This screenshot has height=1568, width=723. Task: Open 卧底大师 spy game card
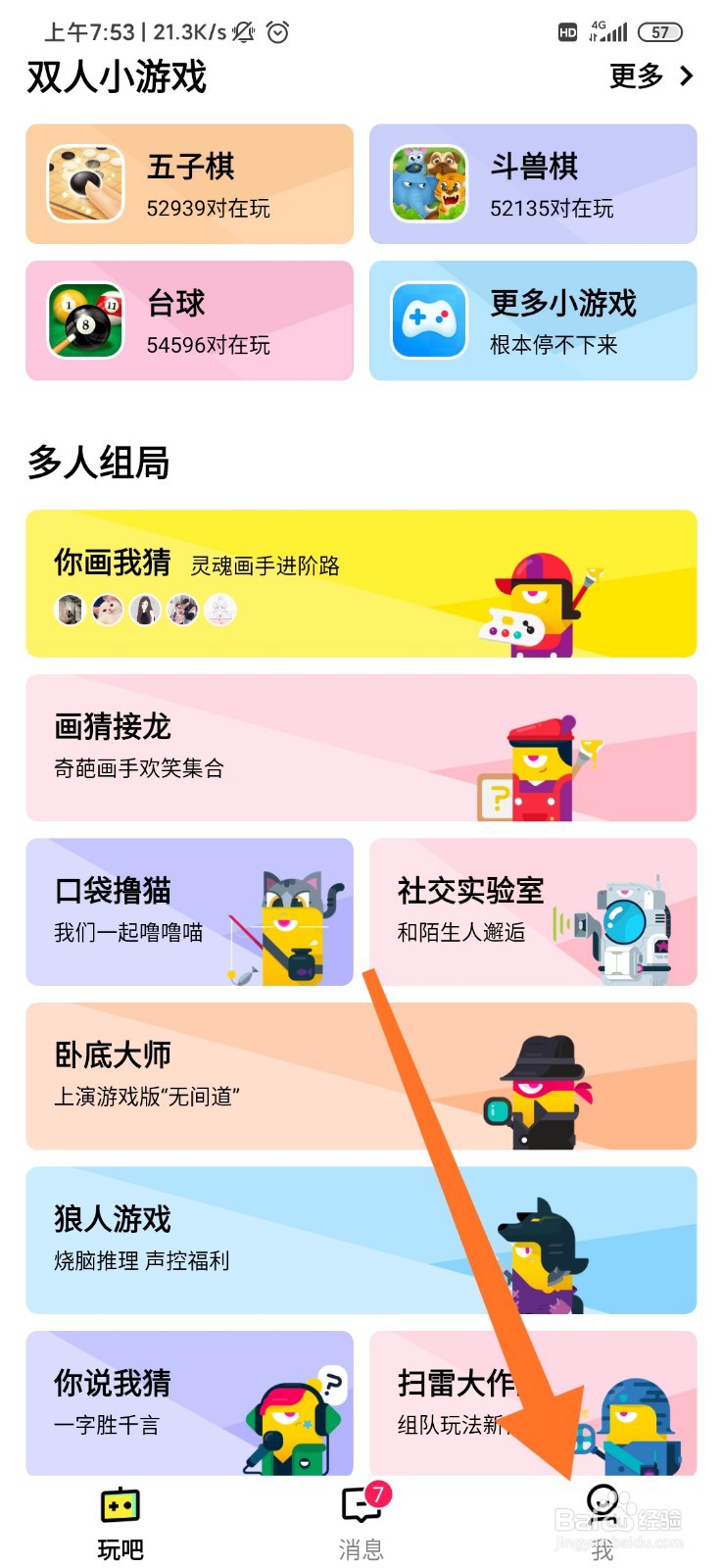(361, 1076)
